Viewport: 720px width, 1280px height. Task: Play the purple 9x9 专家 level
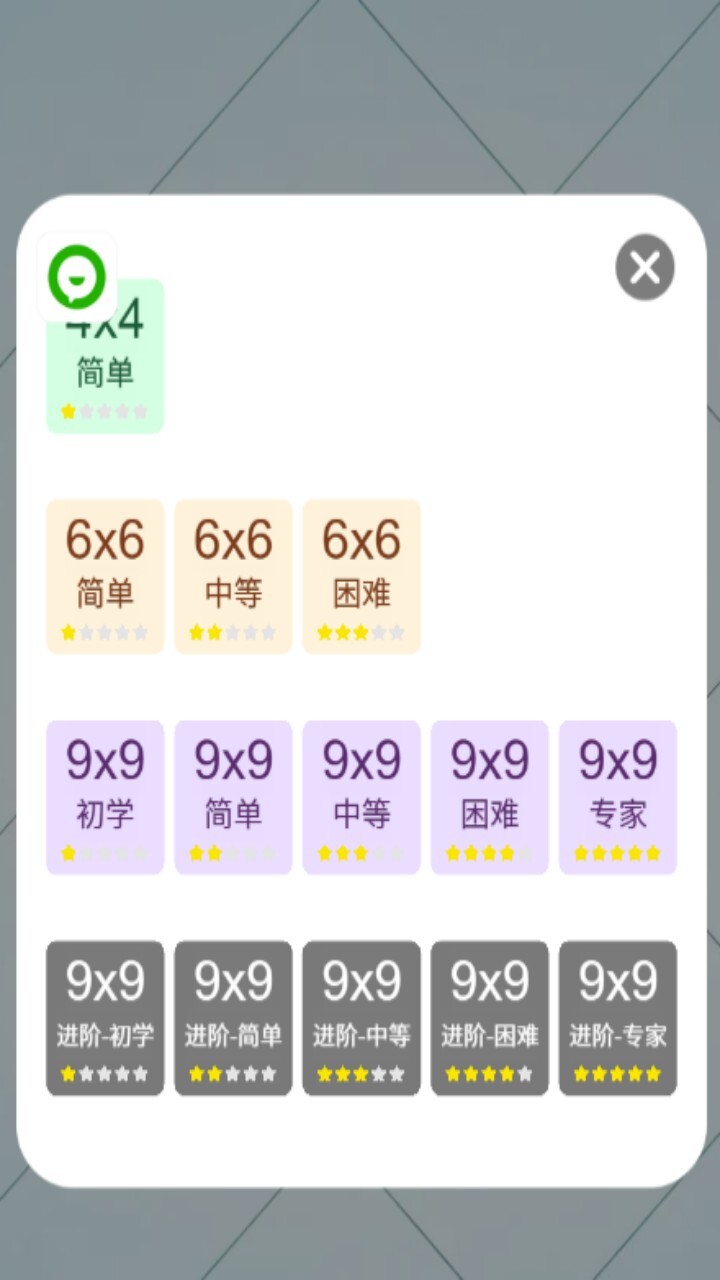coord(617,797)
